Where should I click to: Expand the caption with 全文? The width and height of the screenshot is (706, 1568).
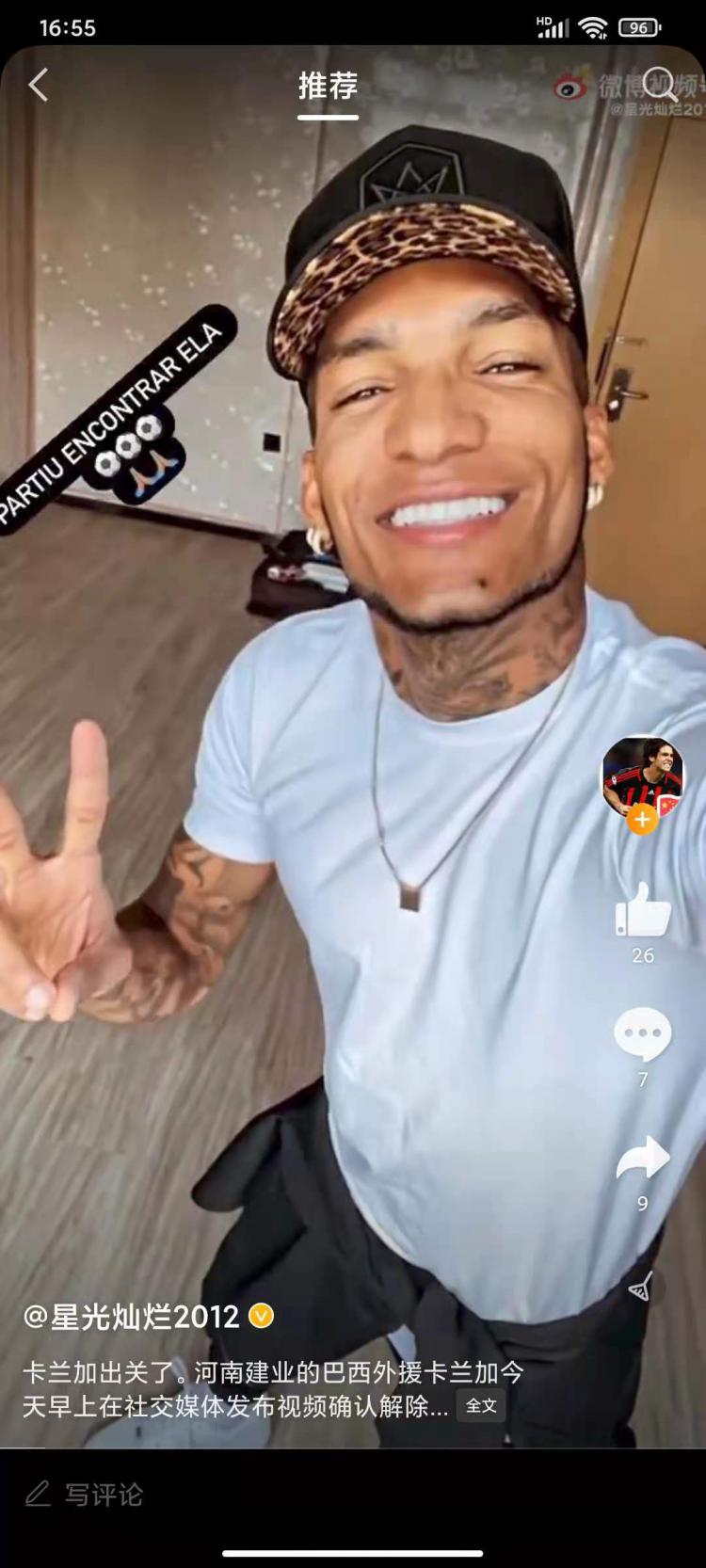(481, 1406)
